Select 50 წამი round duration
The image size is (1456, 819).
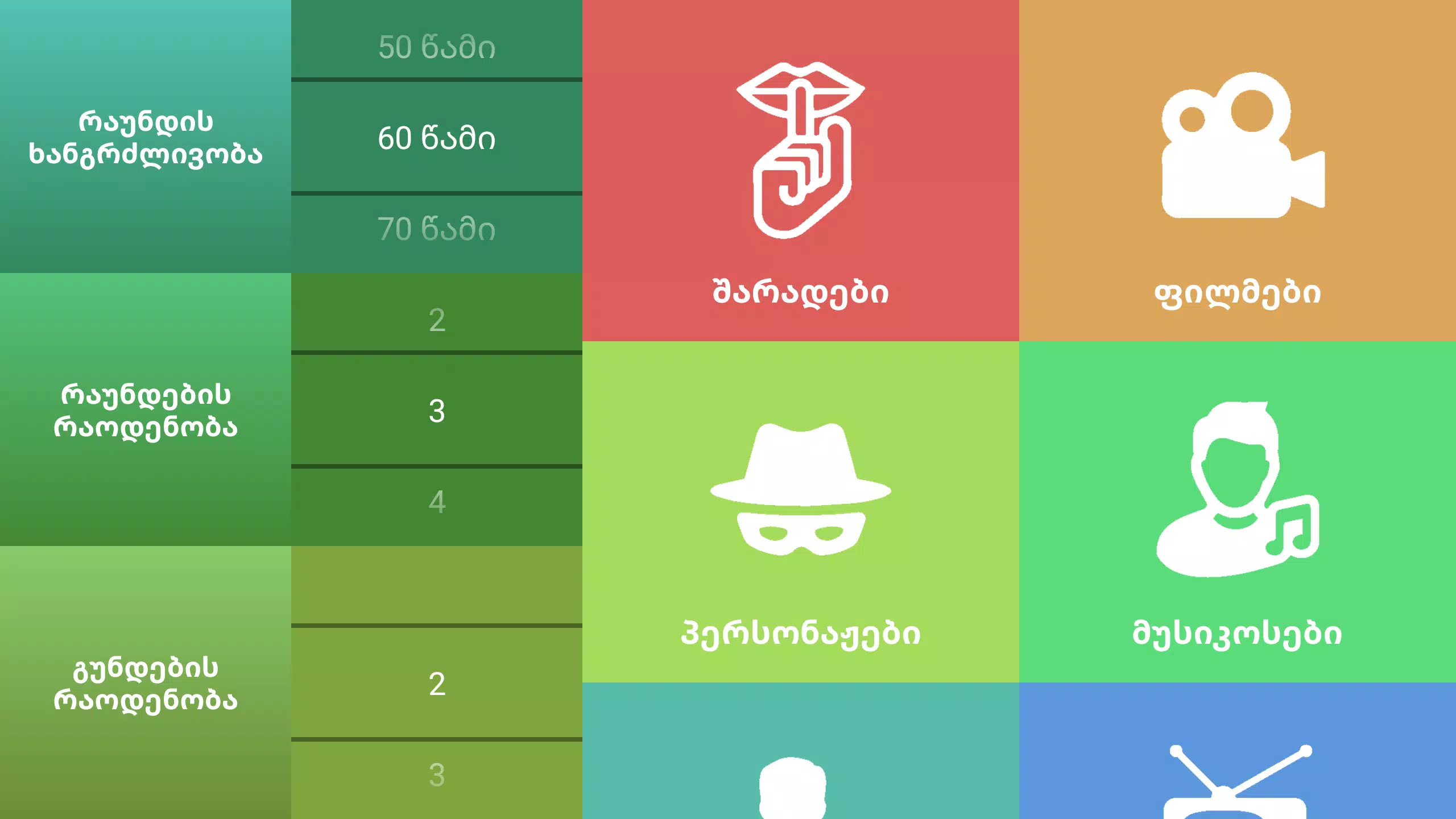(x=436, y=47)
